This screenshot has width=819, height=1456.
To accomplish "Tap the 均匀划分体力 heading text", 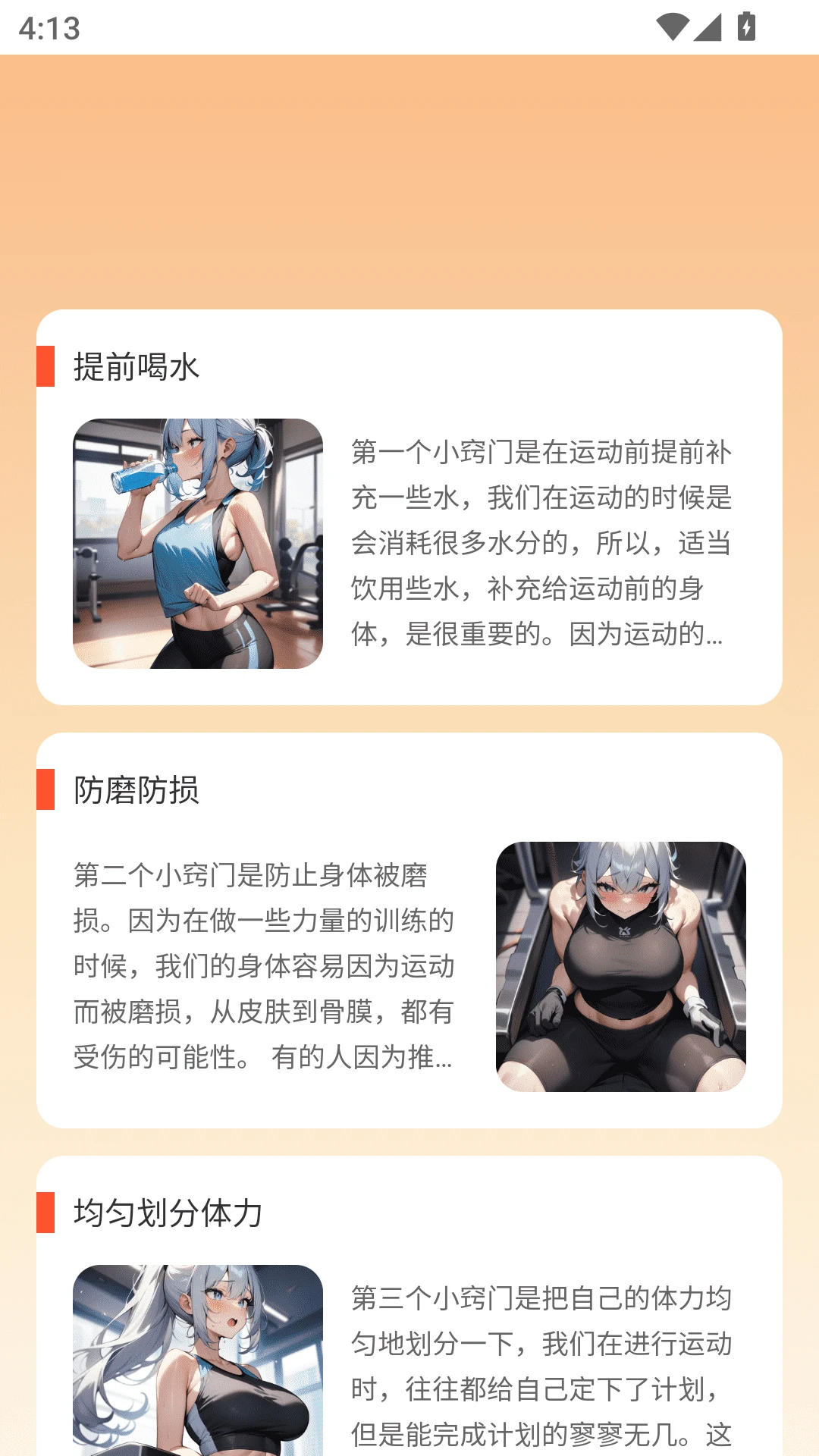I will [x=167, y=1210].
